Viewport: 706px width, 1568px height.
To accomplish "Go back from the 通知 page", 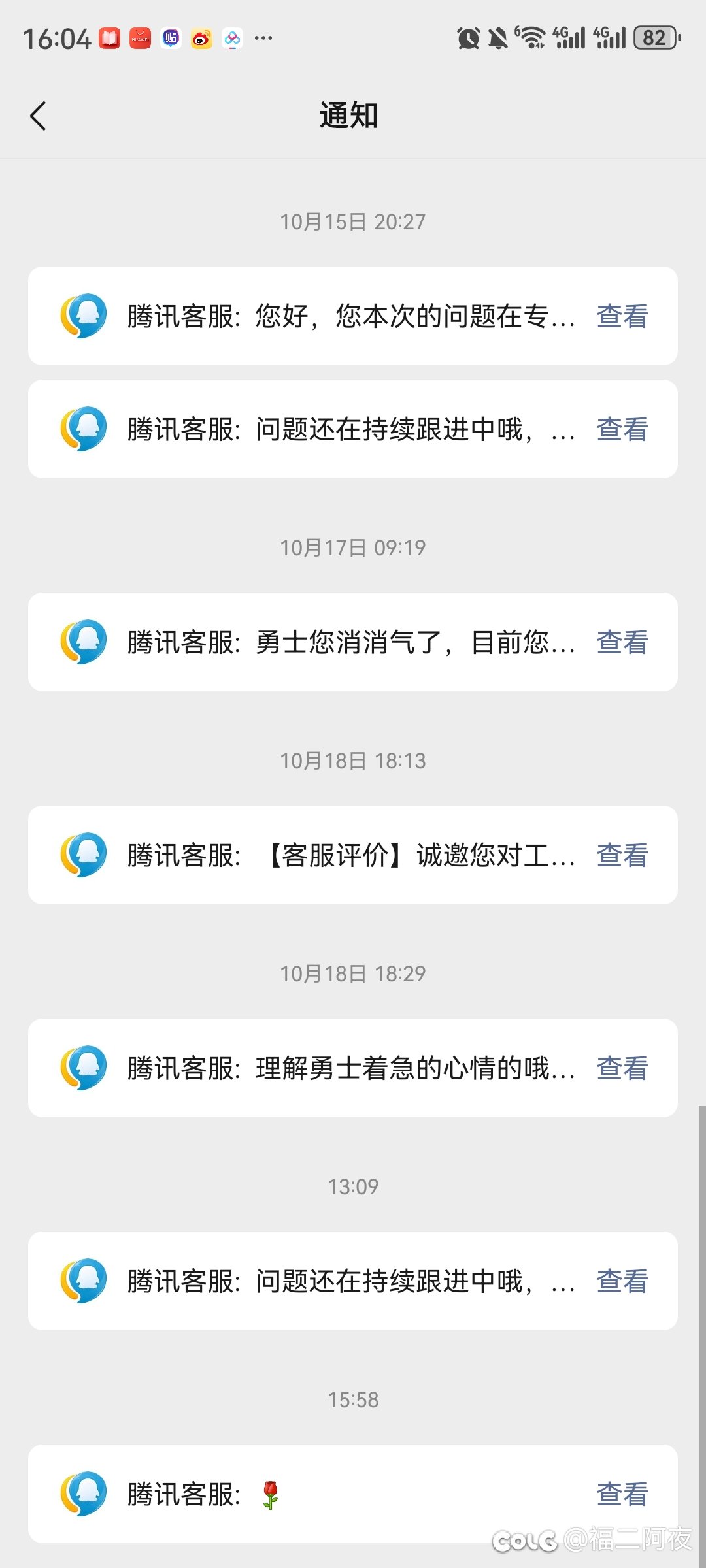I will [x=39, y=116].
